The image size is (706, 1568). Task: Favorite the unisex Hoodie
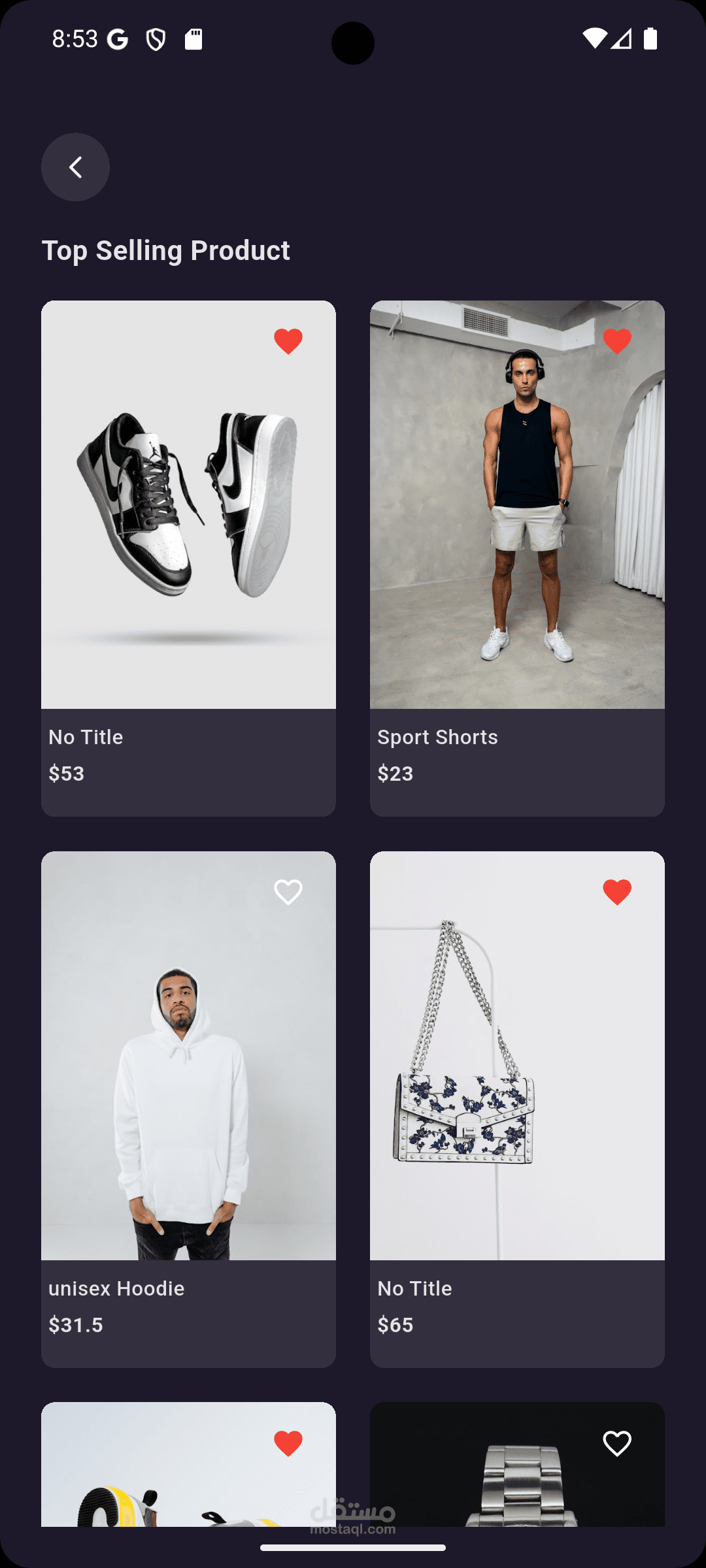[x=288, y=892]
